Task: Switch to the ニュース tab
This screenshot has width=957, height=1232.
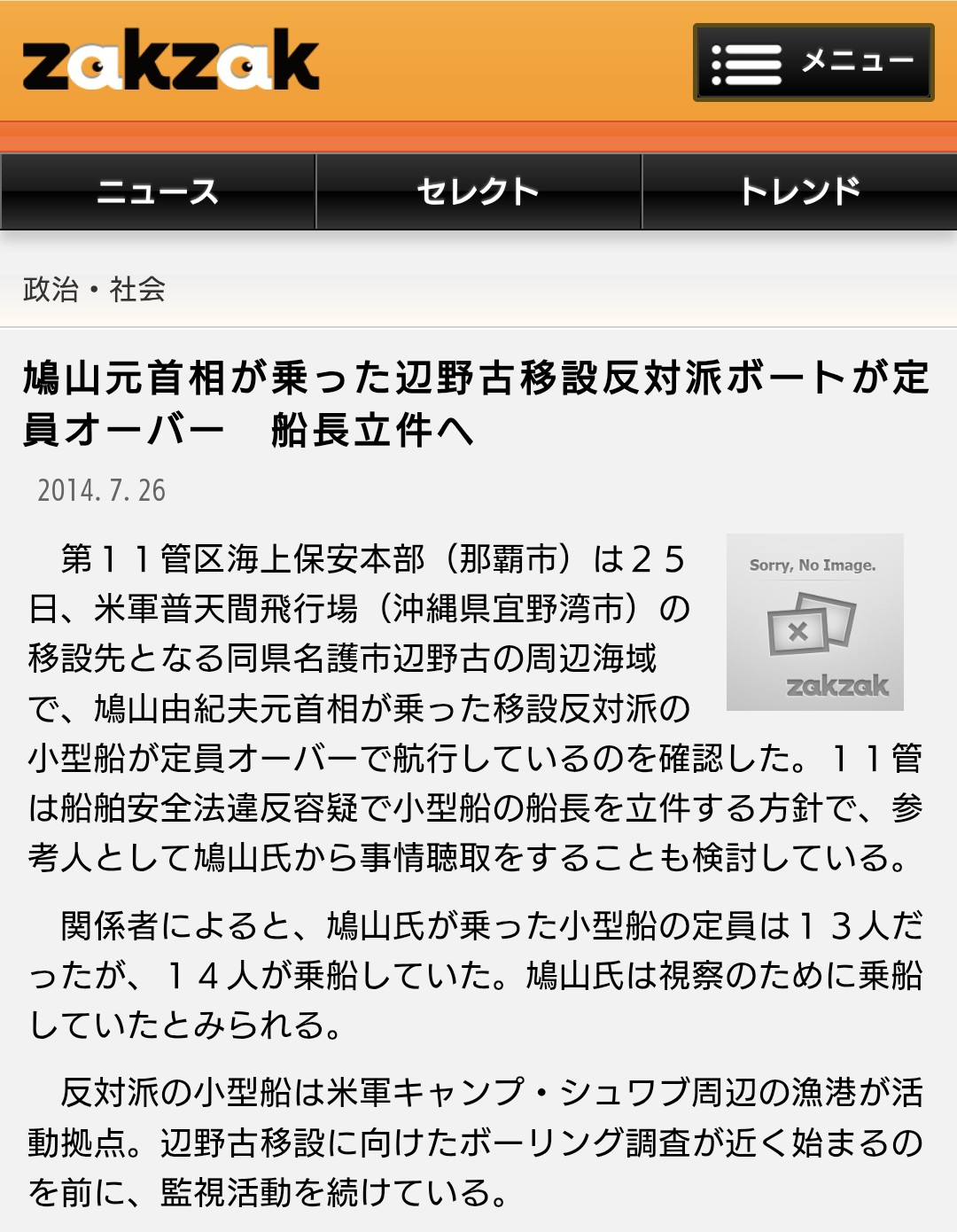Action: tap(158, 191)
